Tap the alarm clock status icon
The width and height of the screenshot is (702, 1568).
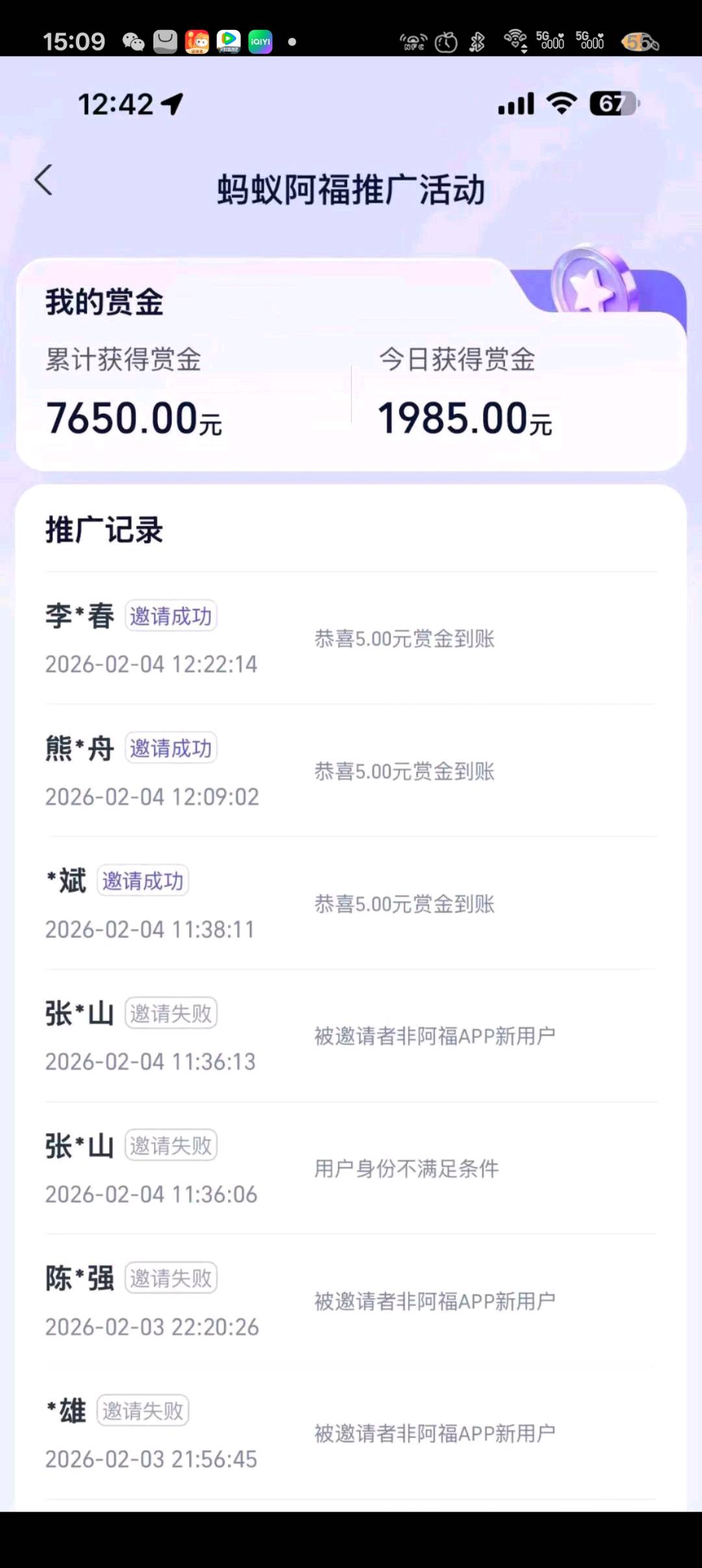point(445,41)
